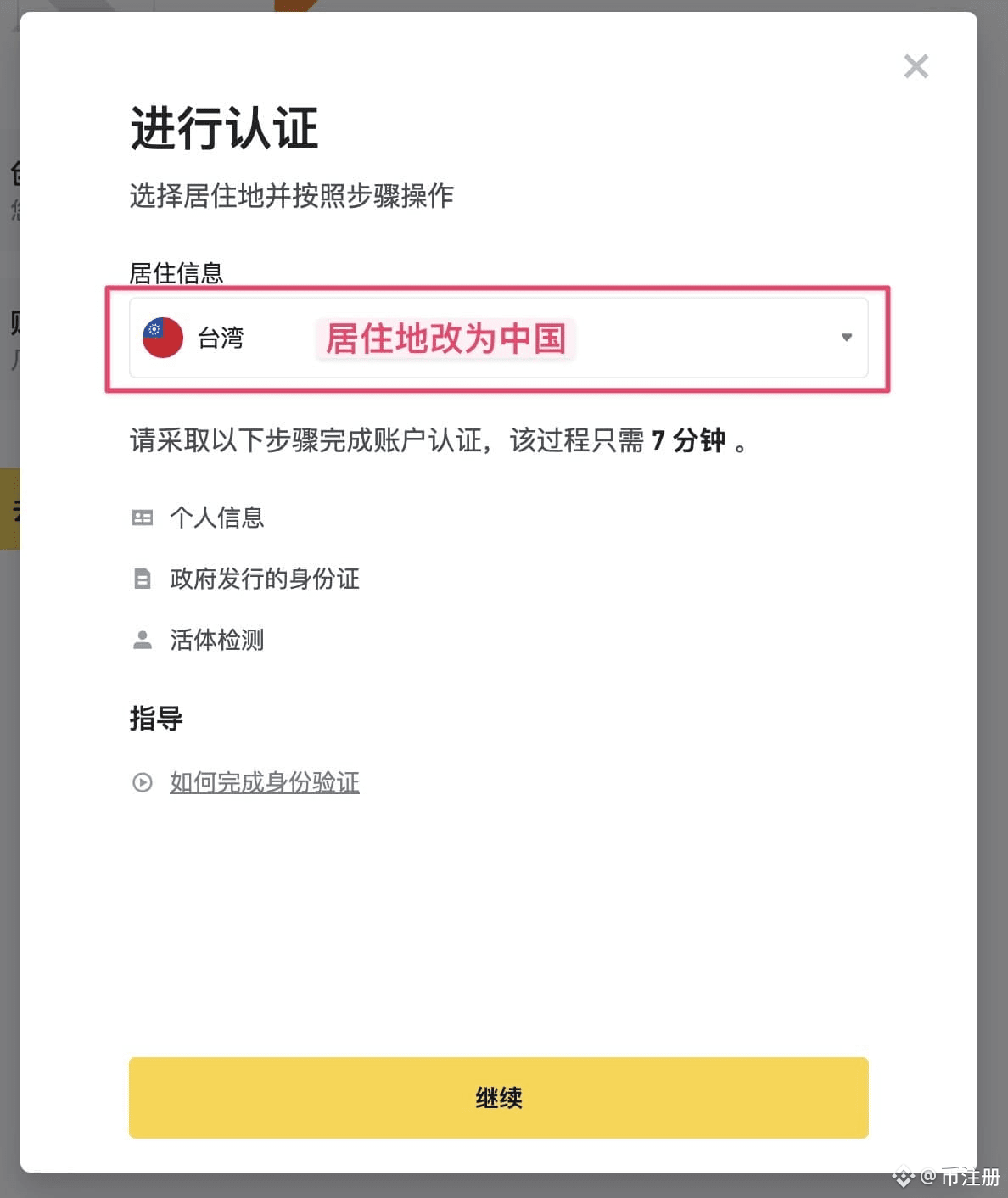The width and height of the screenshot is (1008, 1198).
Task: Open the residence country dropdown
Action: 498,337
